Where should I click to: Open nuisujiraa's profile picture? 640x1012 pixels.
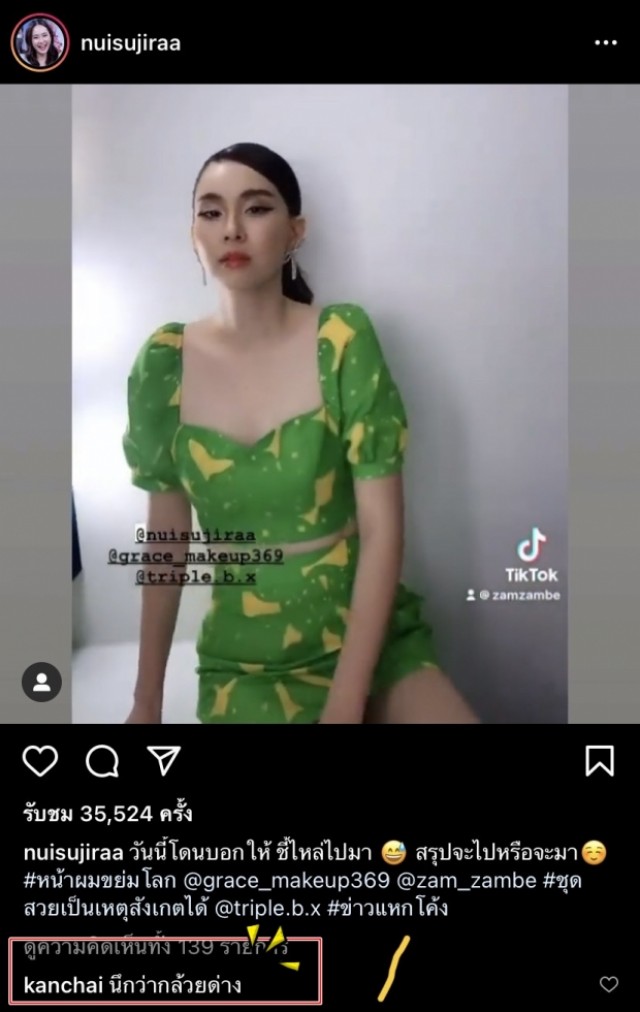coord(40,42)
